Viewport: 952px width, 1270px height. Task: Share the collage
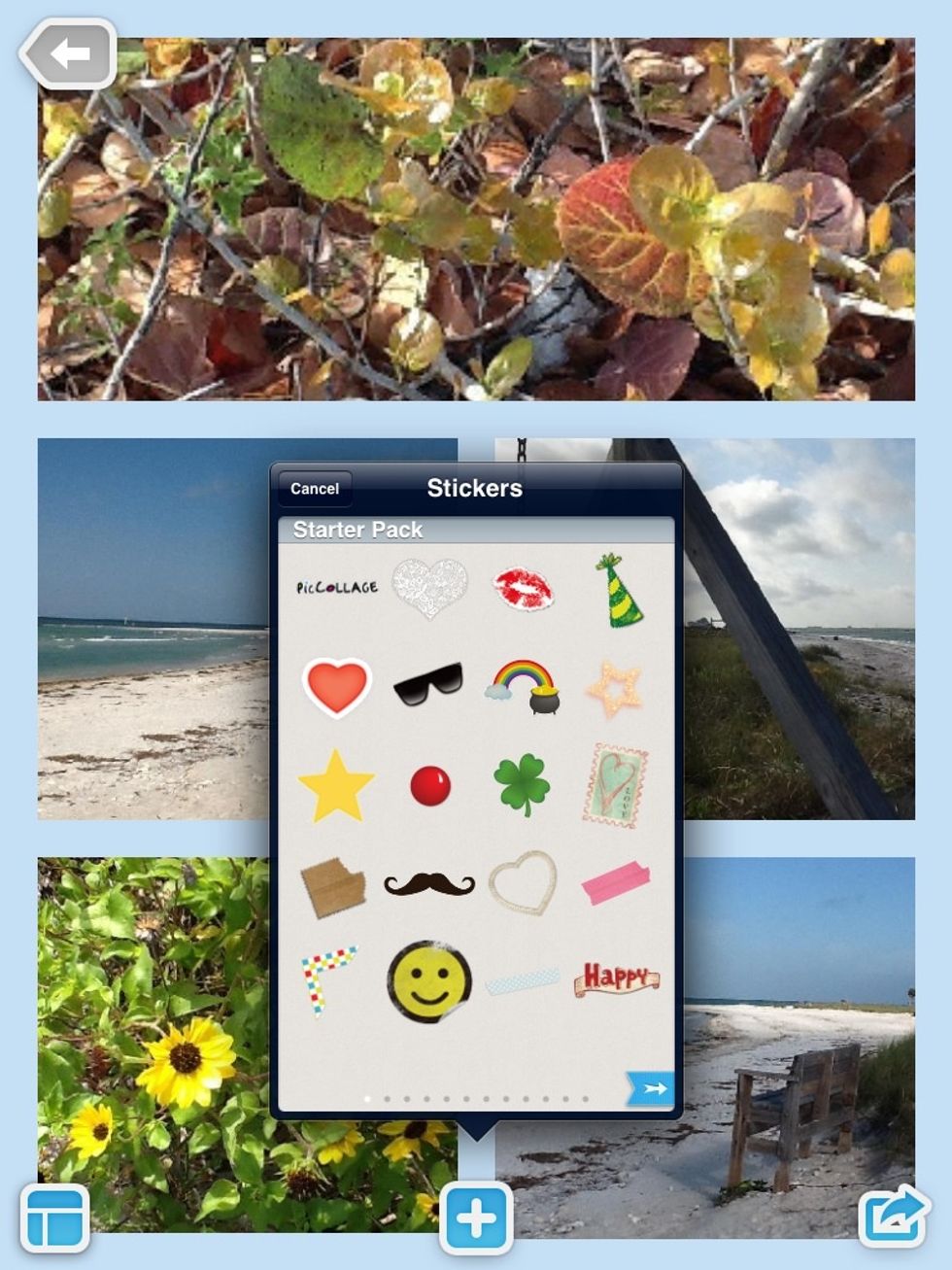[894, 1216]
